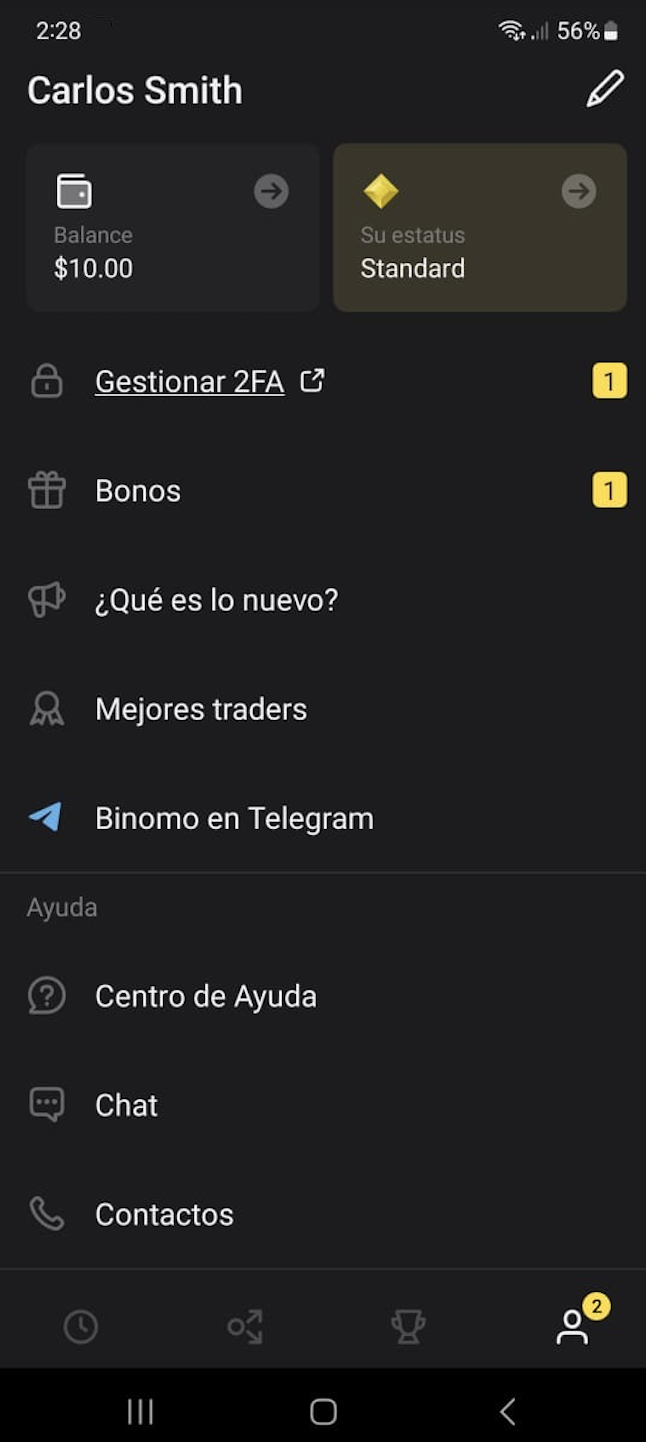Go to the system home screen

tap(323, 1411)
